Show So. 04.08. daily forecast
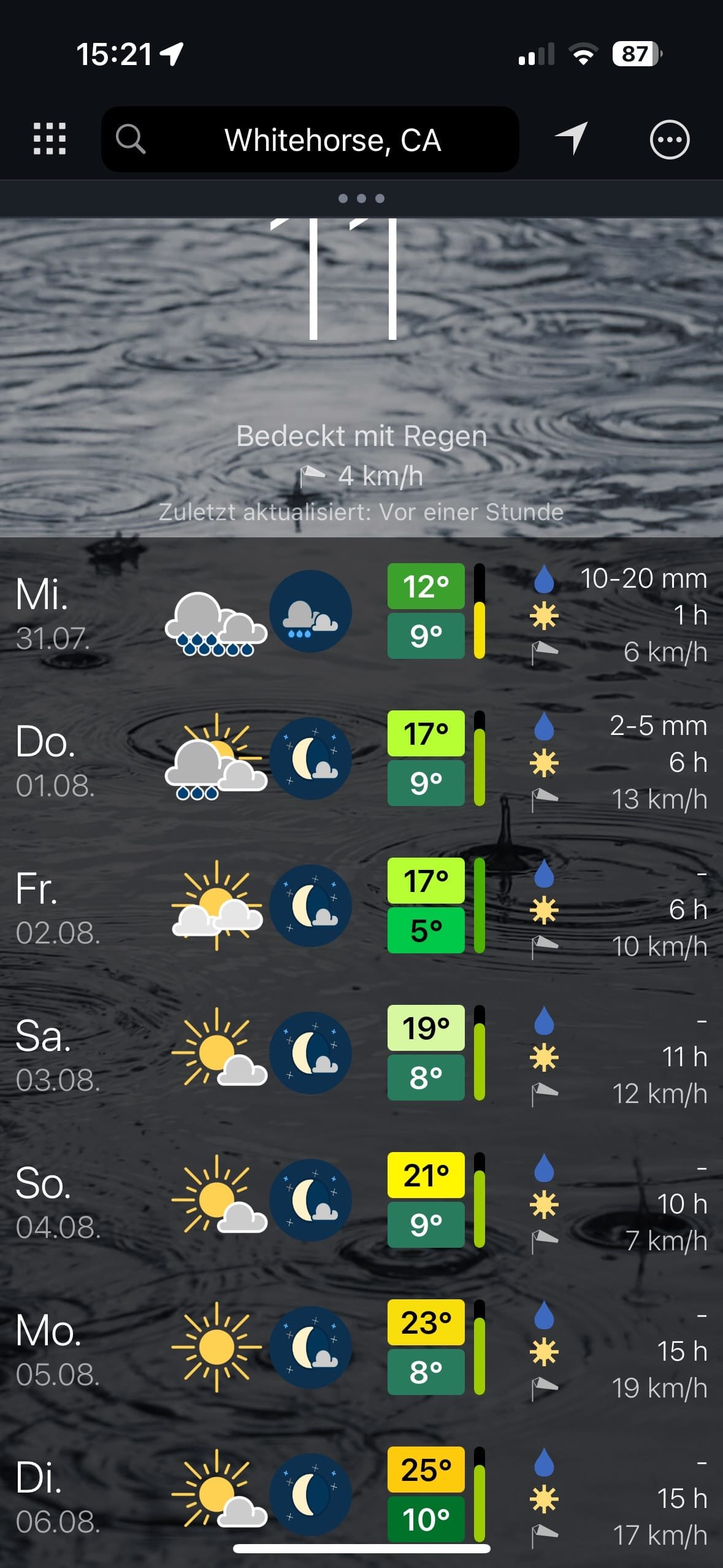Image resolution: width=723 pixels, height=1568 pixels. [361, 1201]
